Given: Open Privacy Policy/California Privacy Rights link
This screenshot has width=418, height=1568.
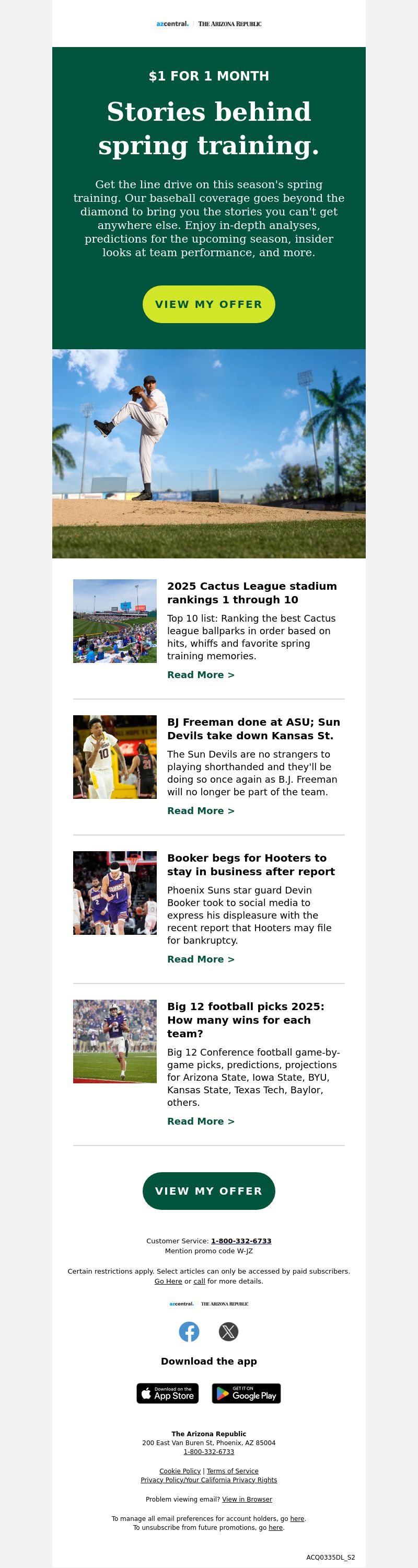Looking at the screenshot, I should [208, 1480].
